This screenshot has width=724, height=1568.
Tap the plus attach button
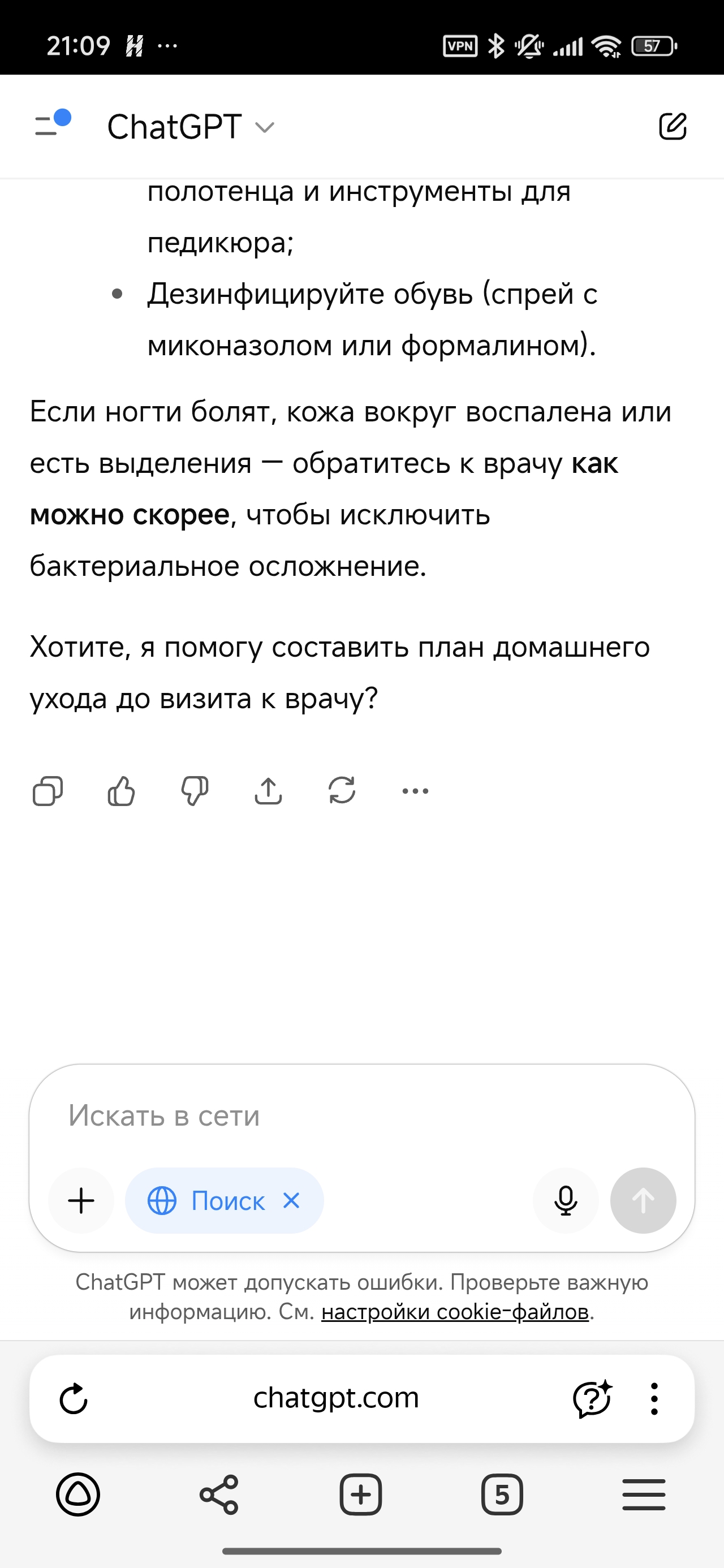[x=81, y=1201]
